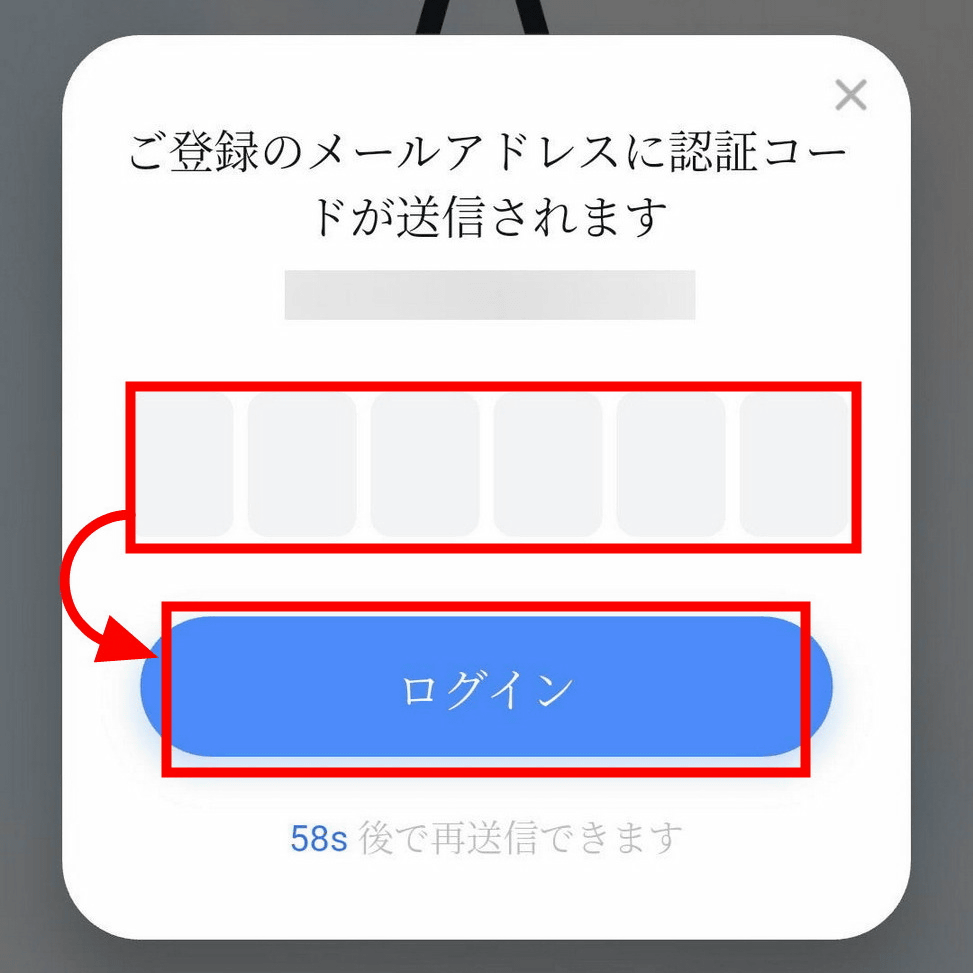Tap the blue ログイン button
Screen dimensions: 973x973
pyautogui.click(x=486, y=688)
